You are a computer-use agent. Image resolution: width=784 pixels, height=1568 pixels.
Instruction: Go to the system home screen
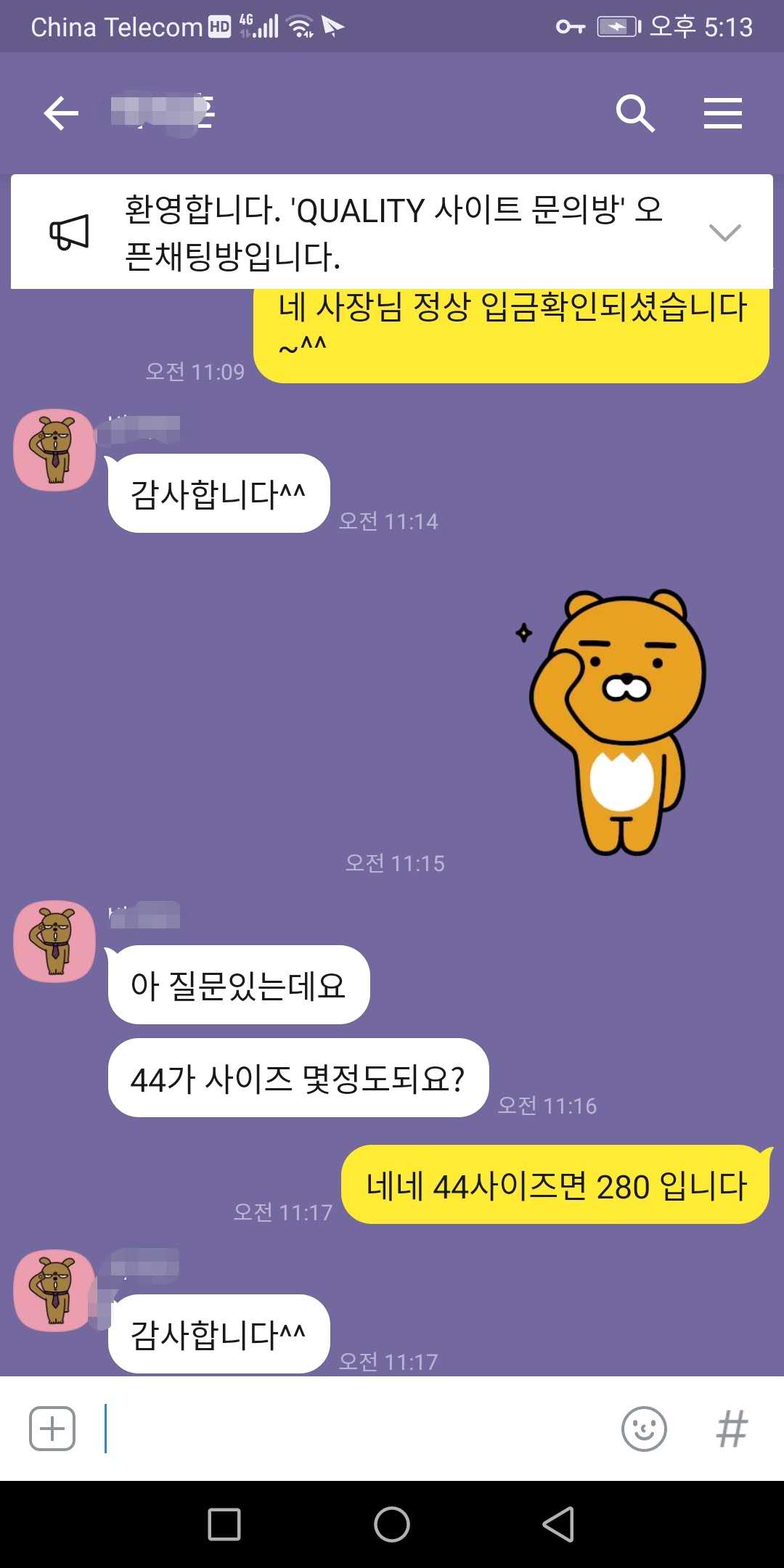[392, 1524]
